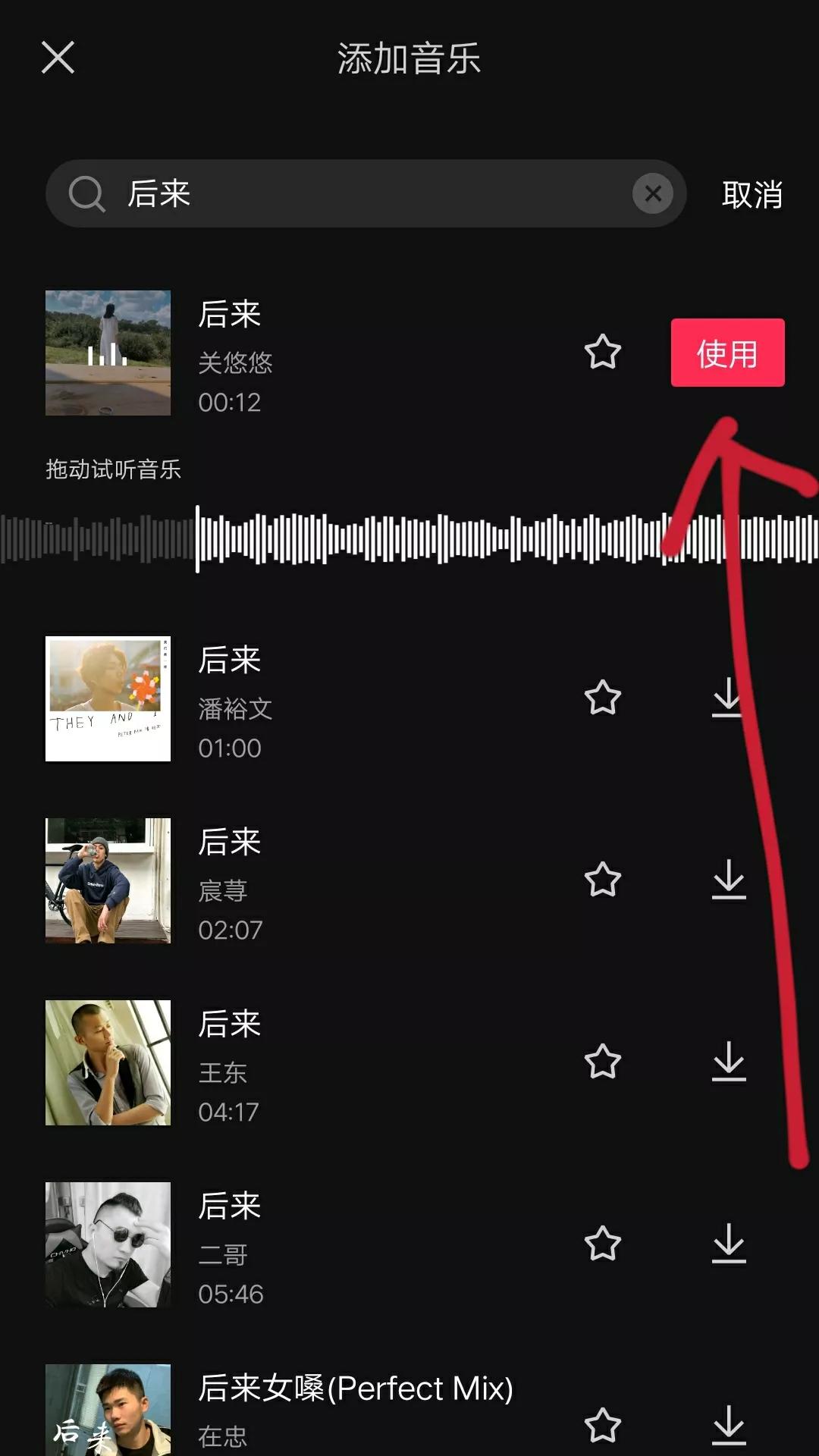Viewport: 819px width, 1456px height.
Task: Tap the search field containing 后来
Action: tap(364, 193)
